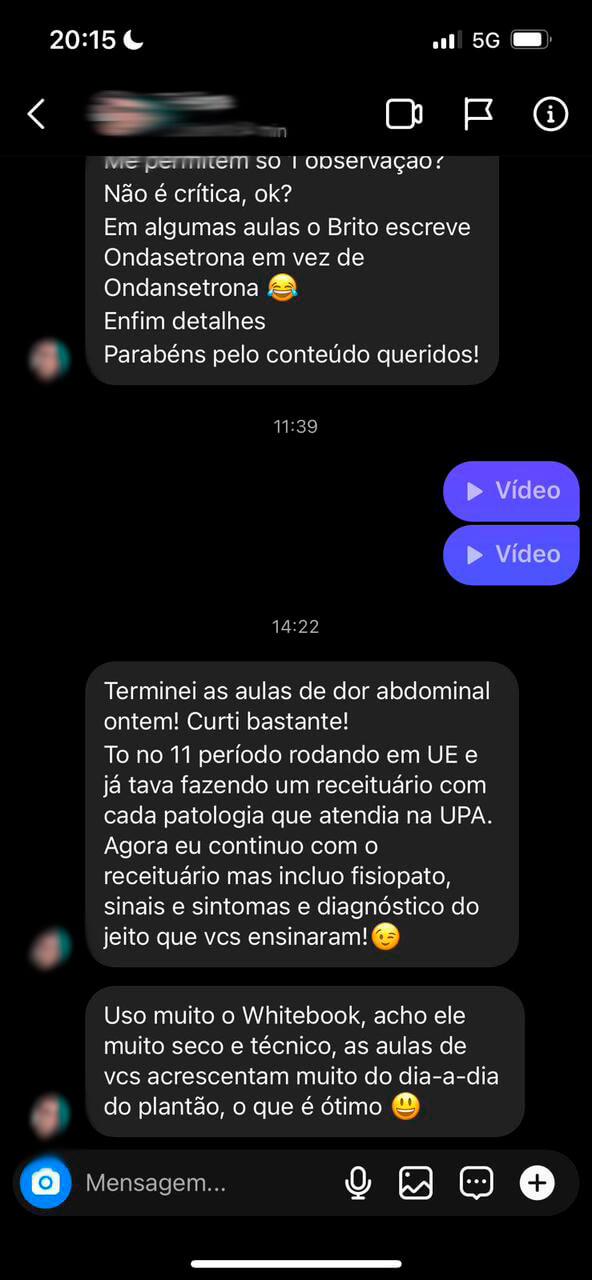Go back to the message list
592x1280 pixels.
click(36, 114)
